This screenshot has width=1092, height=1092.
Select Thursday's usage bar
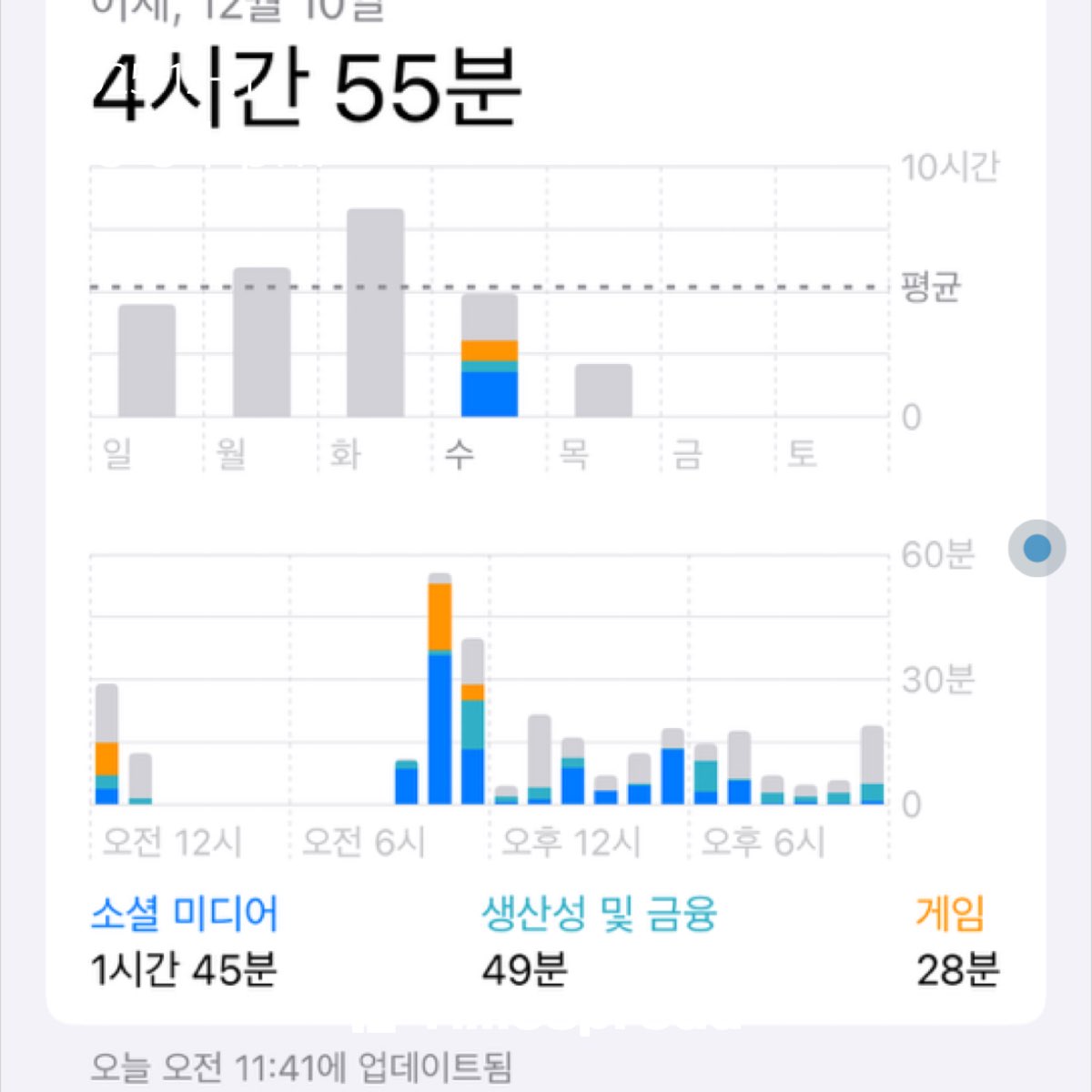pyautogui.click(x=602, y=391)
